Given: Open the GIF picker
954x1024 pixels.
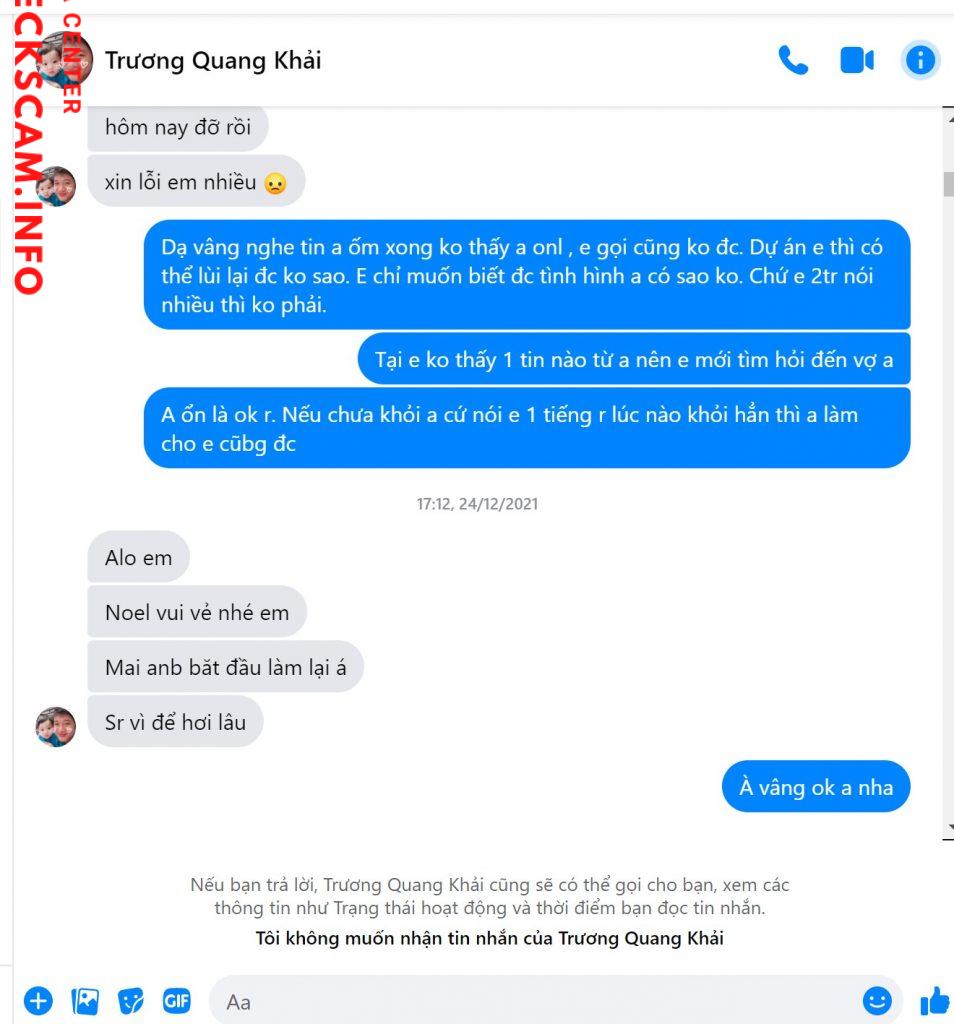Looking at the screenshot, I should [177, 1000].
